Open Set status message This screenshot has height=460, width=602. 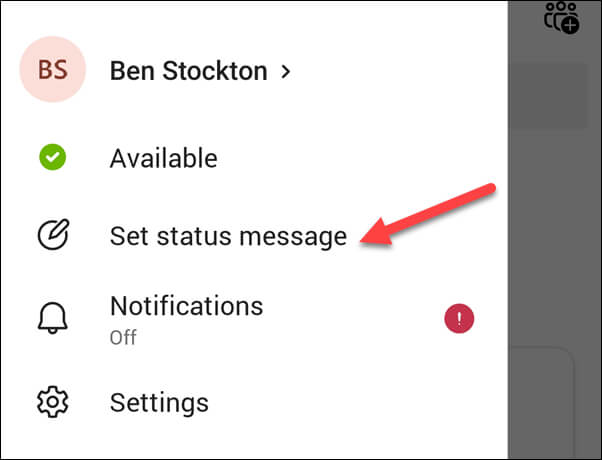(228, 237)
